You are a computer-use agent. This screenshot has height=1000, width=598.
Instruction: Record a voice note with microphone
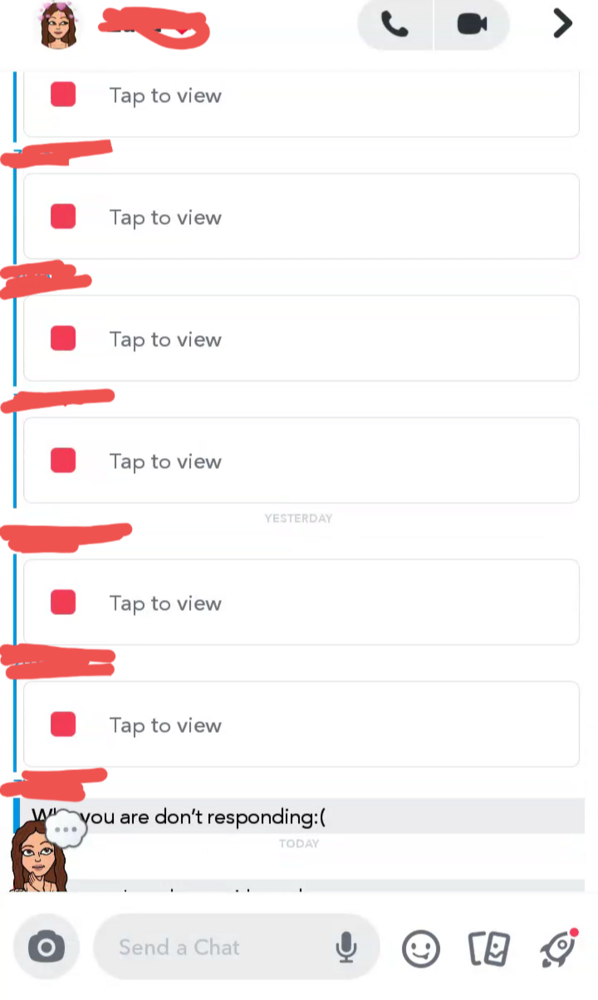click(346, 947)
